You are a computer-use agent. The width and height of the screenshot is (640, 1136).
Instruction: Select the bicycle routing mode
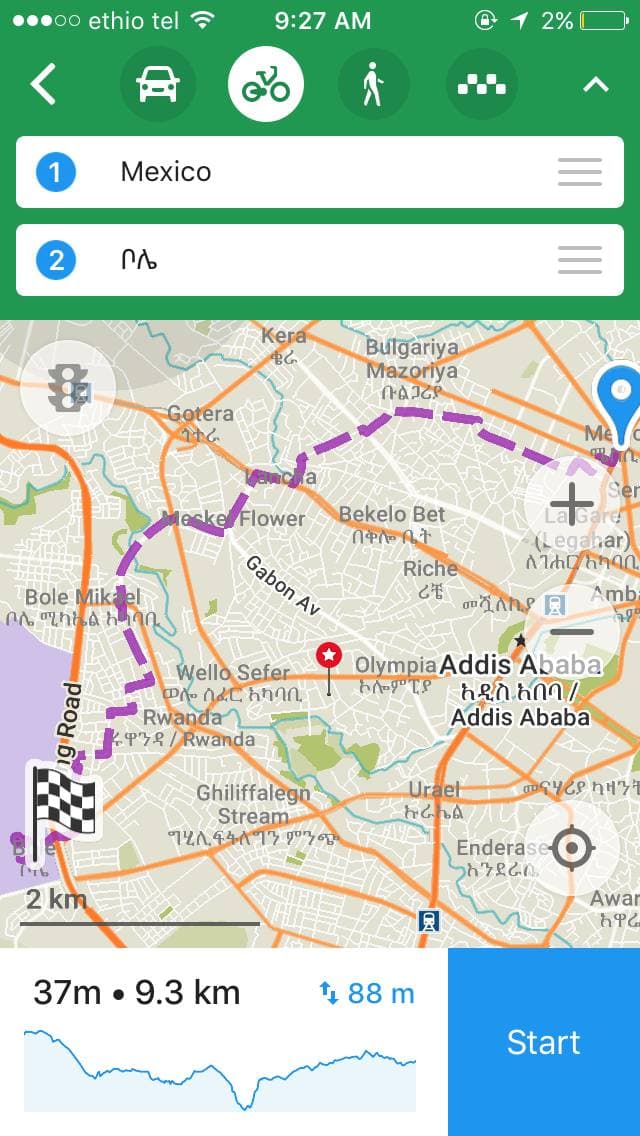click(x=265, y=85)
